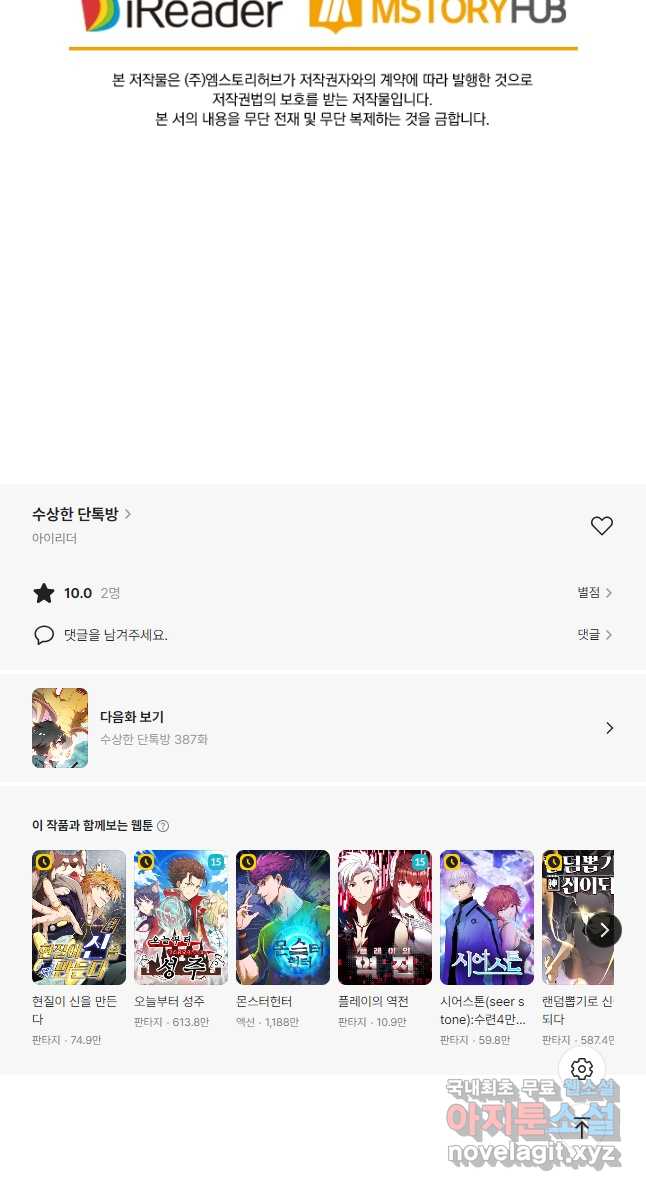Viewport: 646px width, 1191px height.
Task: Like this webtoon with the heart icon
Action: point(601,526)
